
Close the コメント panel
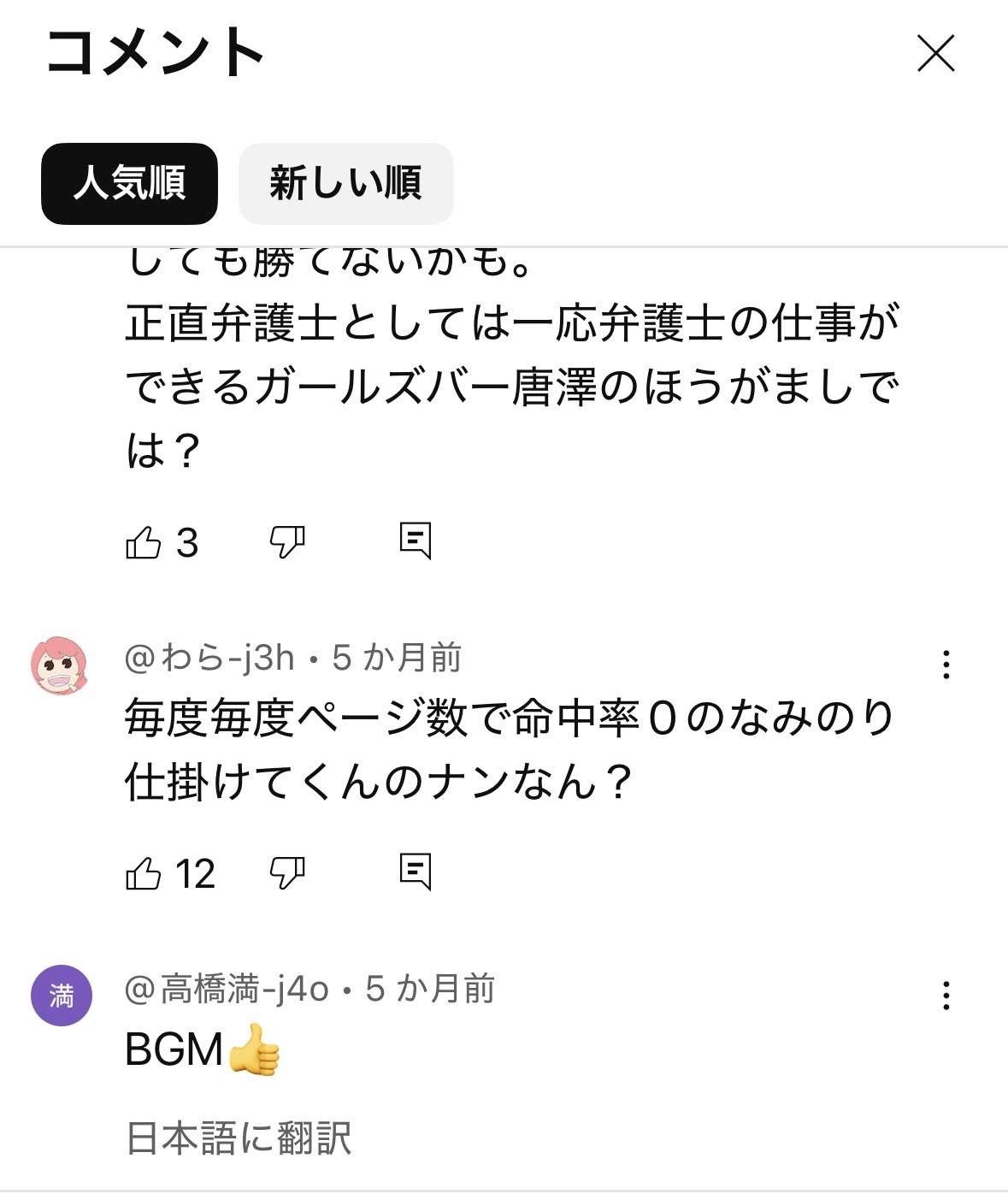pyautogui.click(x=935, y=55)
